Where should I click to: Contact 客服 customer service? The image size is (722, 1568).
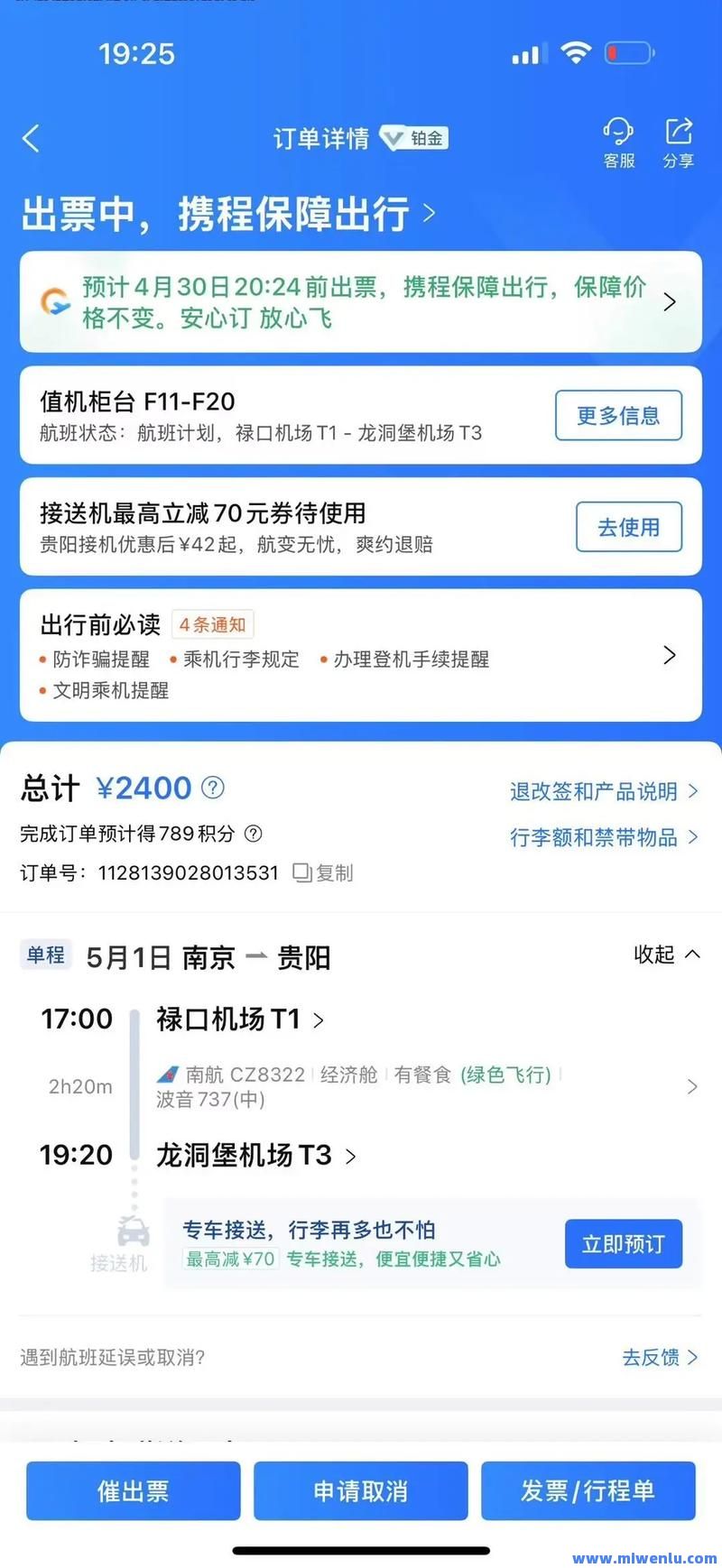(619, 143)
